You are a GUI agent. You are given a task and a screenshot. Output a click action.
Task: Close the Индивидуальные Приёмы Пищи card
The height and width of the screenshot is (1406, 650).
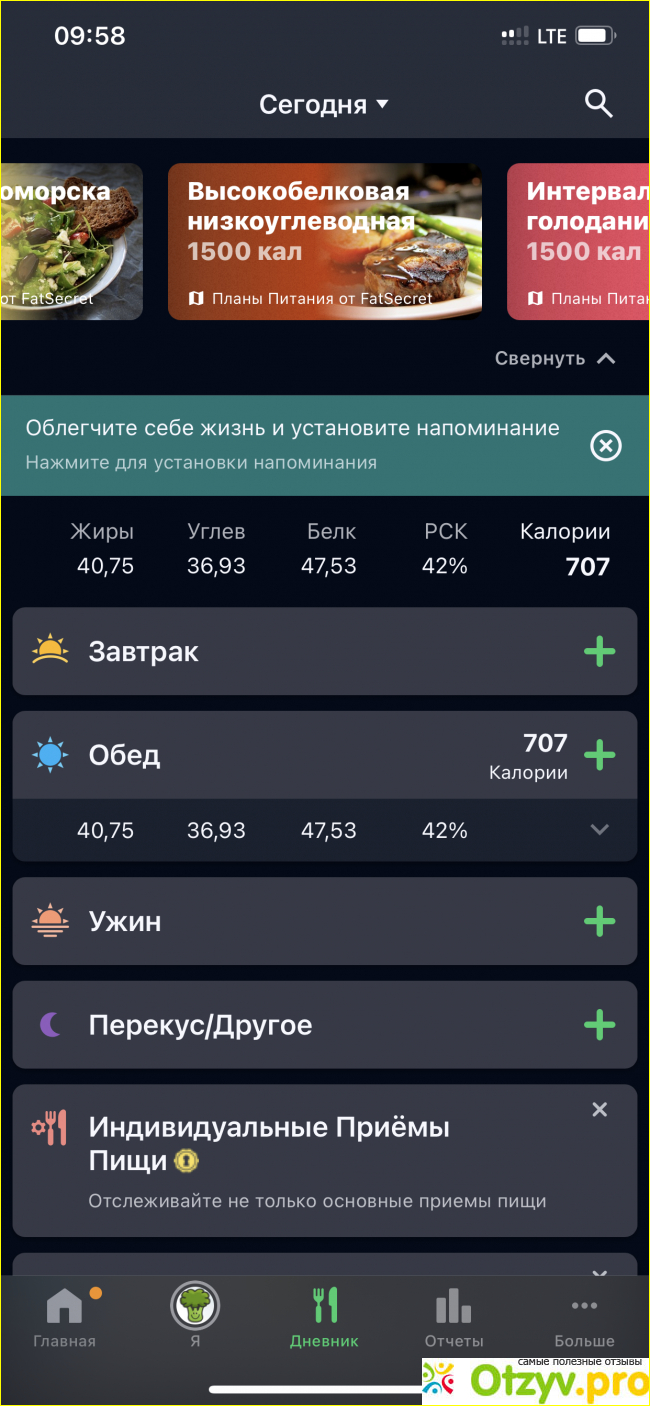point(599,1109)
